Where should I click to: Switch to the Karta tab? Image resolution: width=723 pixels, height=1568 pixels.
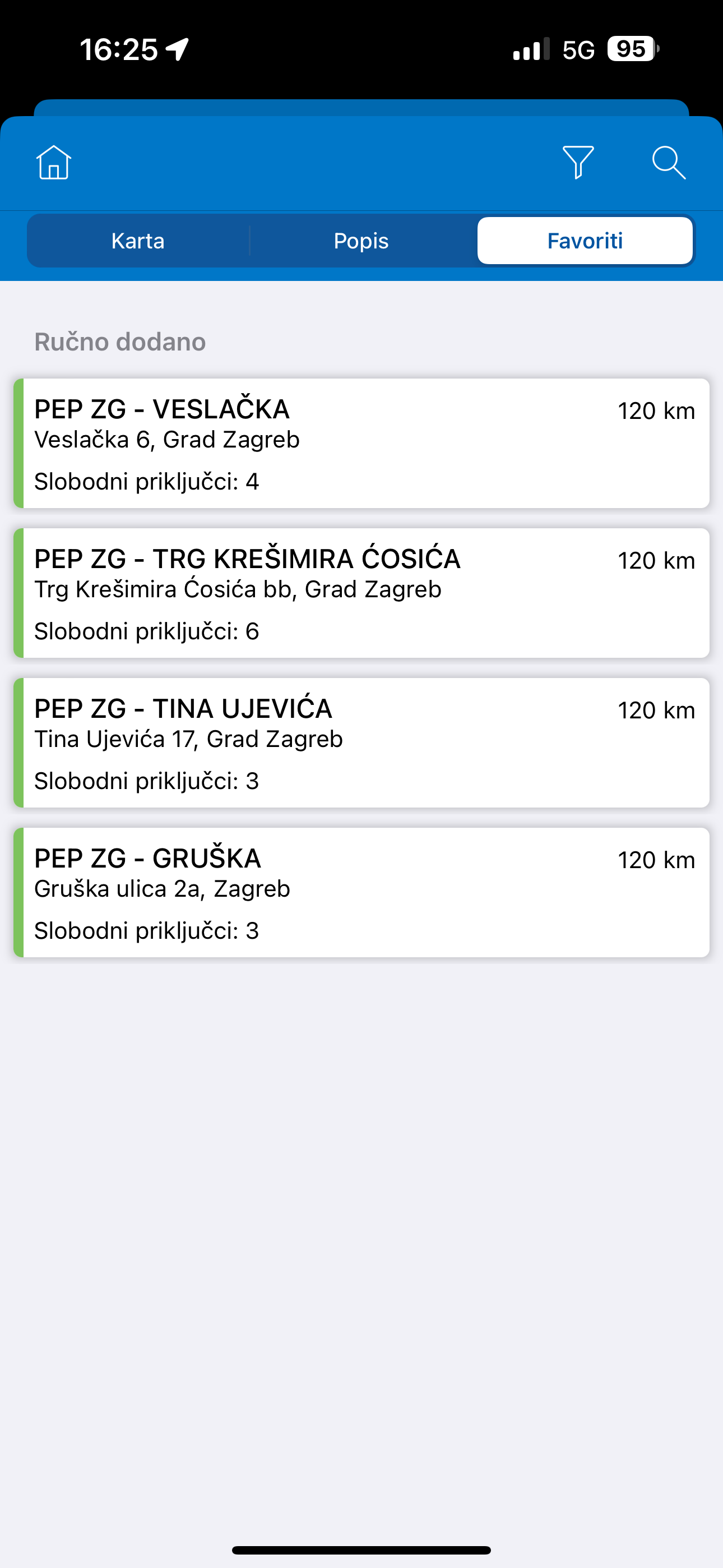tap(138, 241)
